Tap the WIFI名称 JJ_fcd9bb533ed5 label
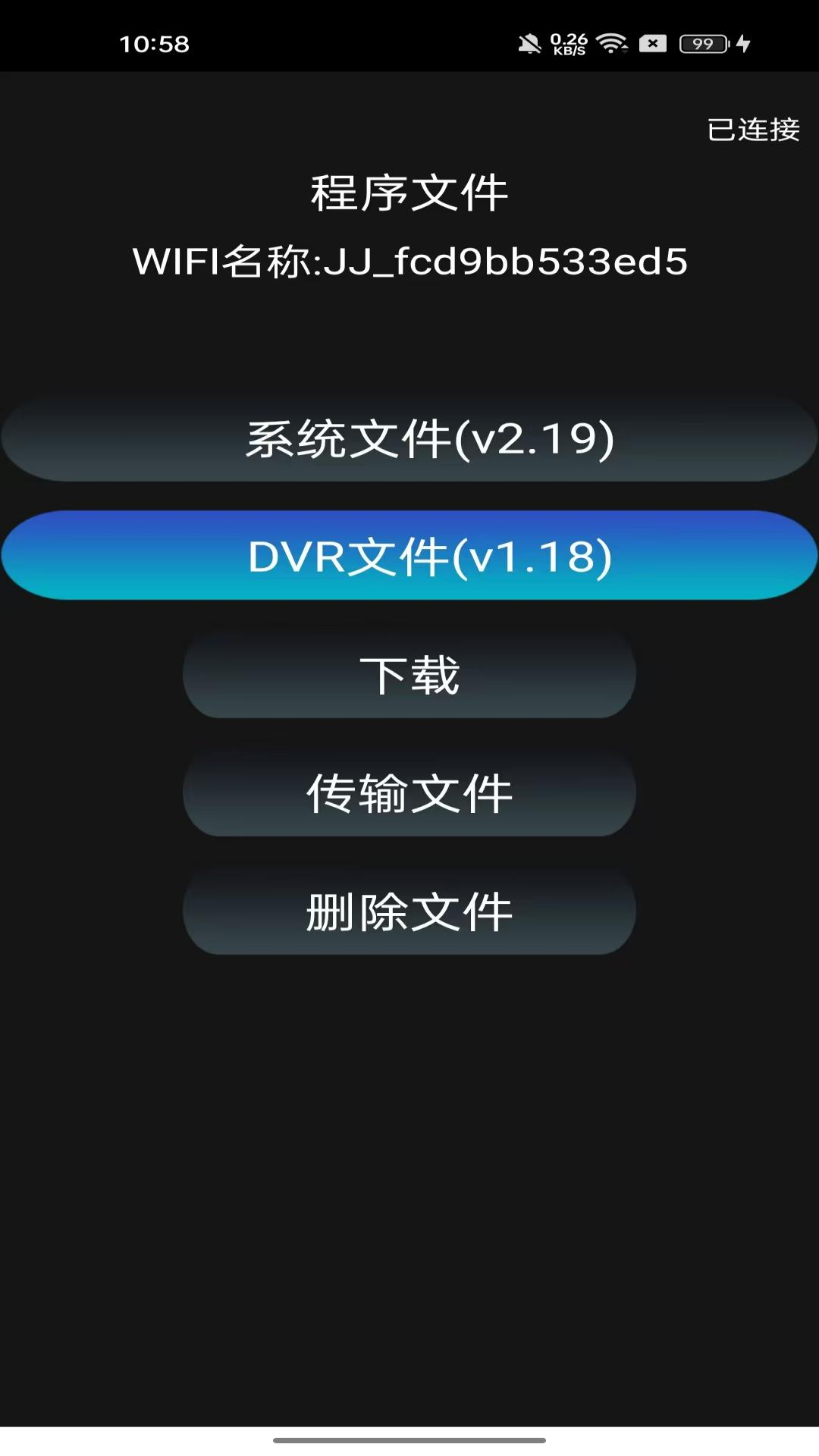This screenshot has height=1456, width=819. tap(409, 260)
